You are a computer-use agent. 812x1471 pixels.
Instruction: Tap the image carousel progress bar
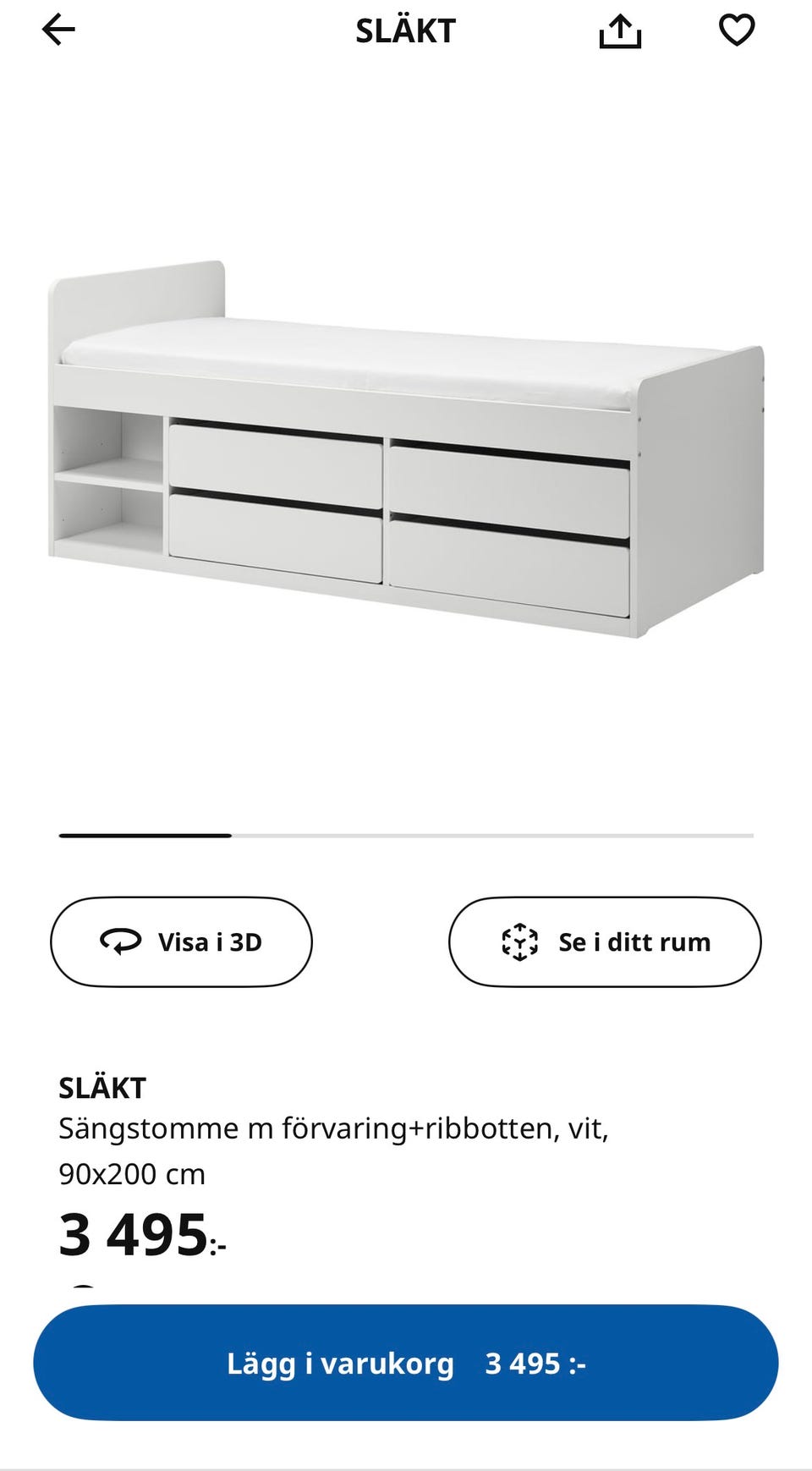click(x=406, y=836)
